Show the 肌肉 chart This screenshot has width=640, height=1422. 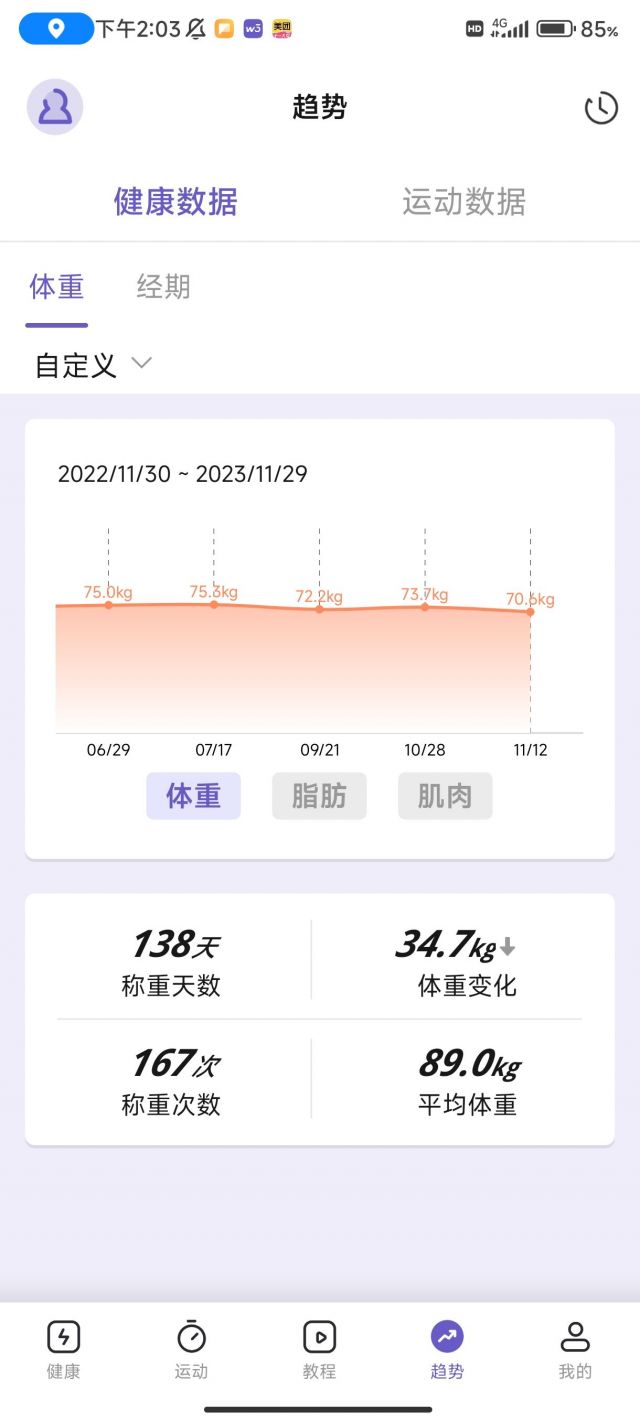click(x=445, y=796)
